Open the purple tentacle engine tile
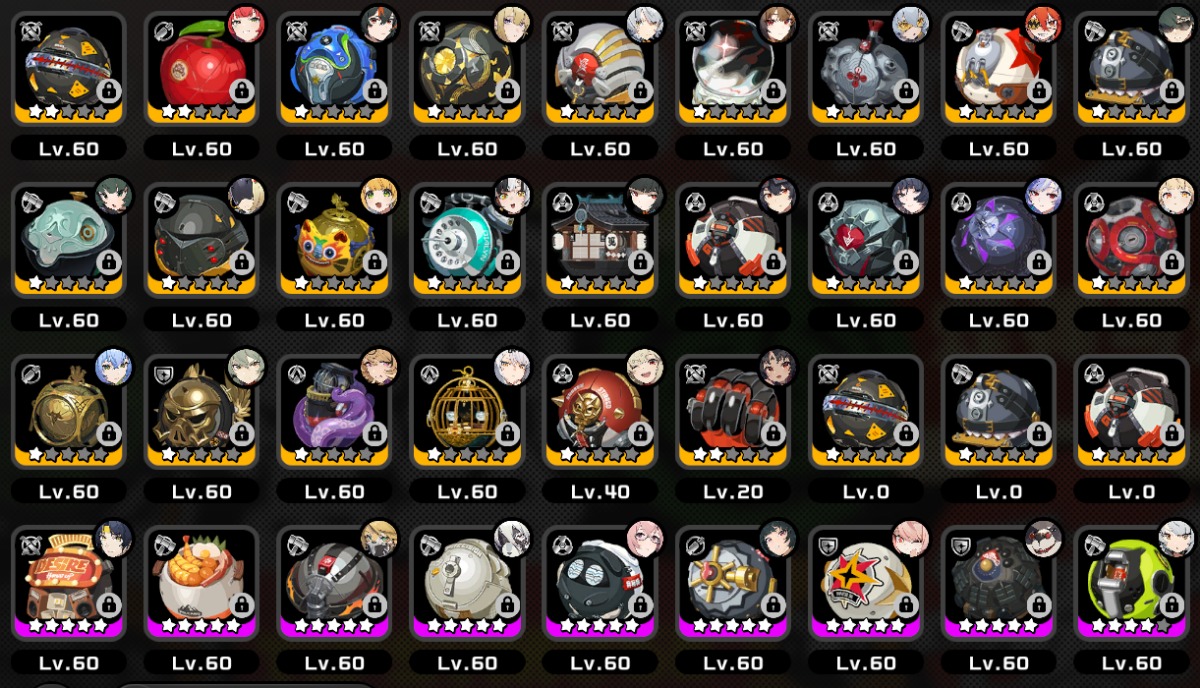Screen dimensions: 1200x688 333,410
